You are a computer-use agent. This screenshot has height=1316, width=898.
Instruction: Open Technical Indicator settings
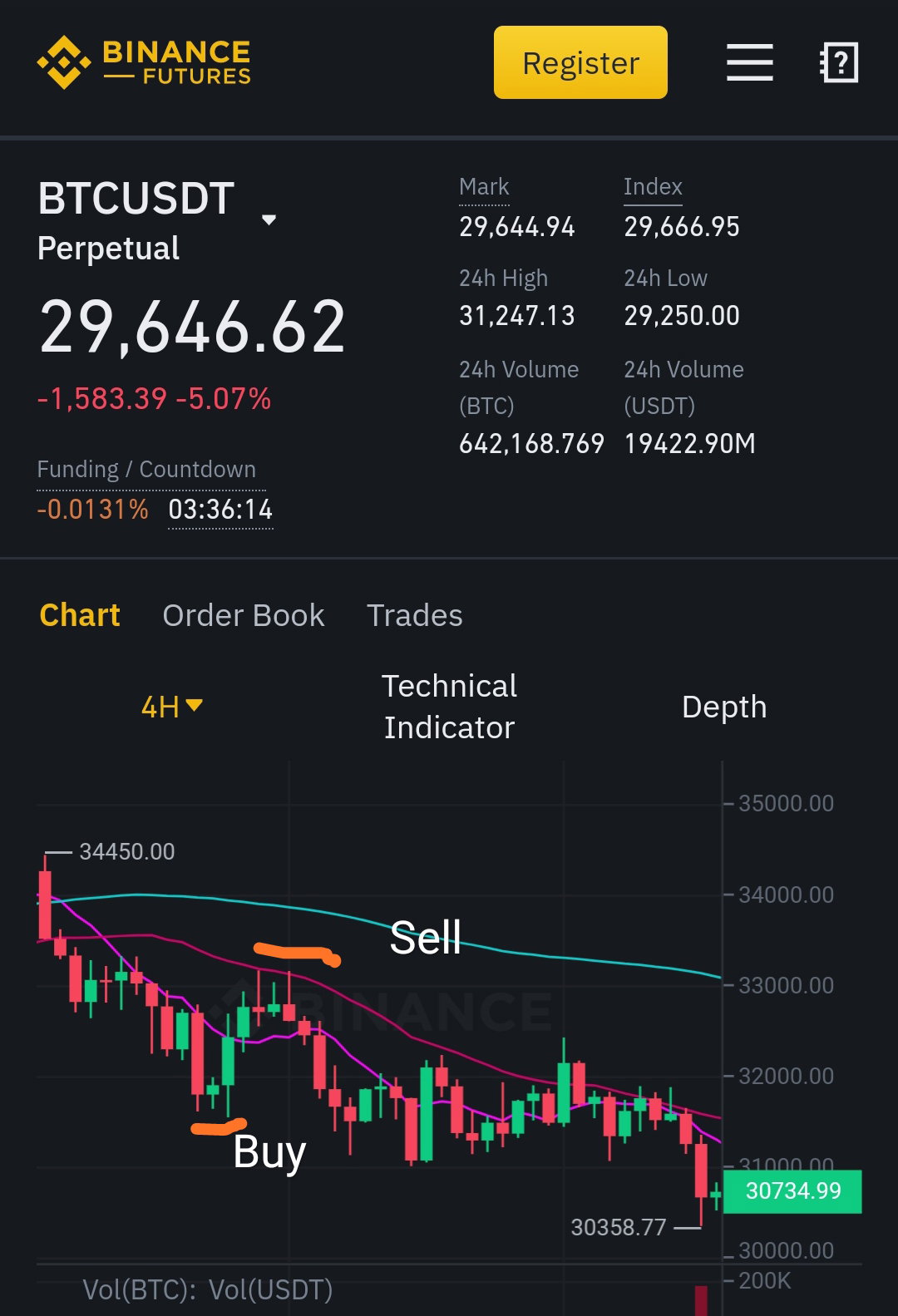click(449, 707)
